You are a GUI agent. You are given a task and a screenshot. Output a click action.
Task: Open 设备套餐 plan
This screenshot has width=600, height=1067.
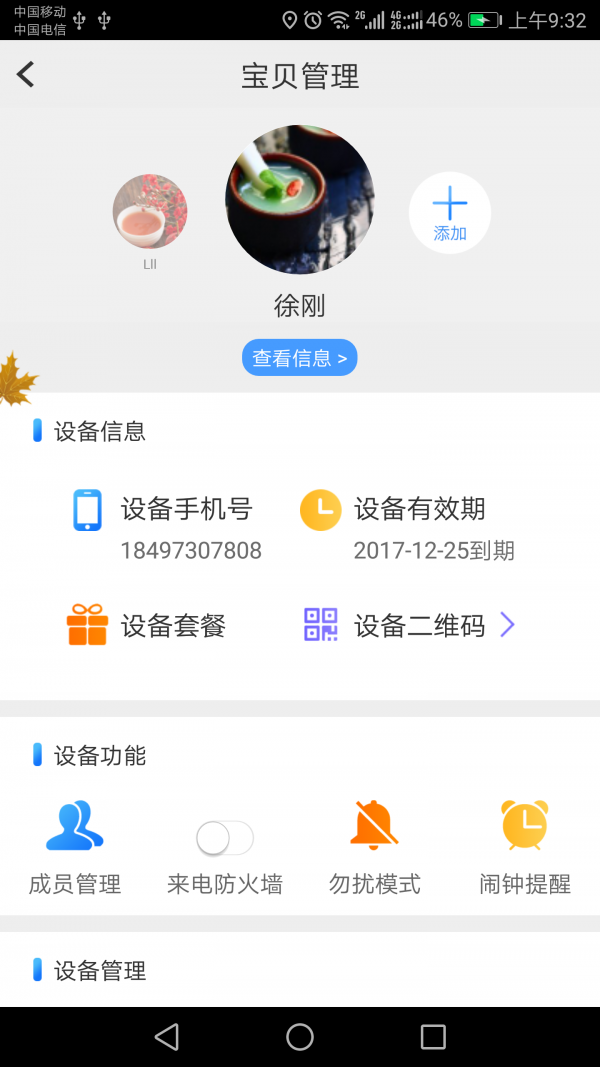(148, 626)
